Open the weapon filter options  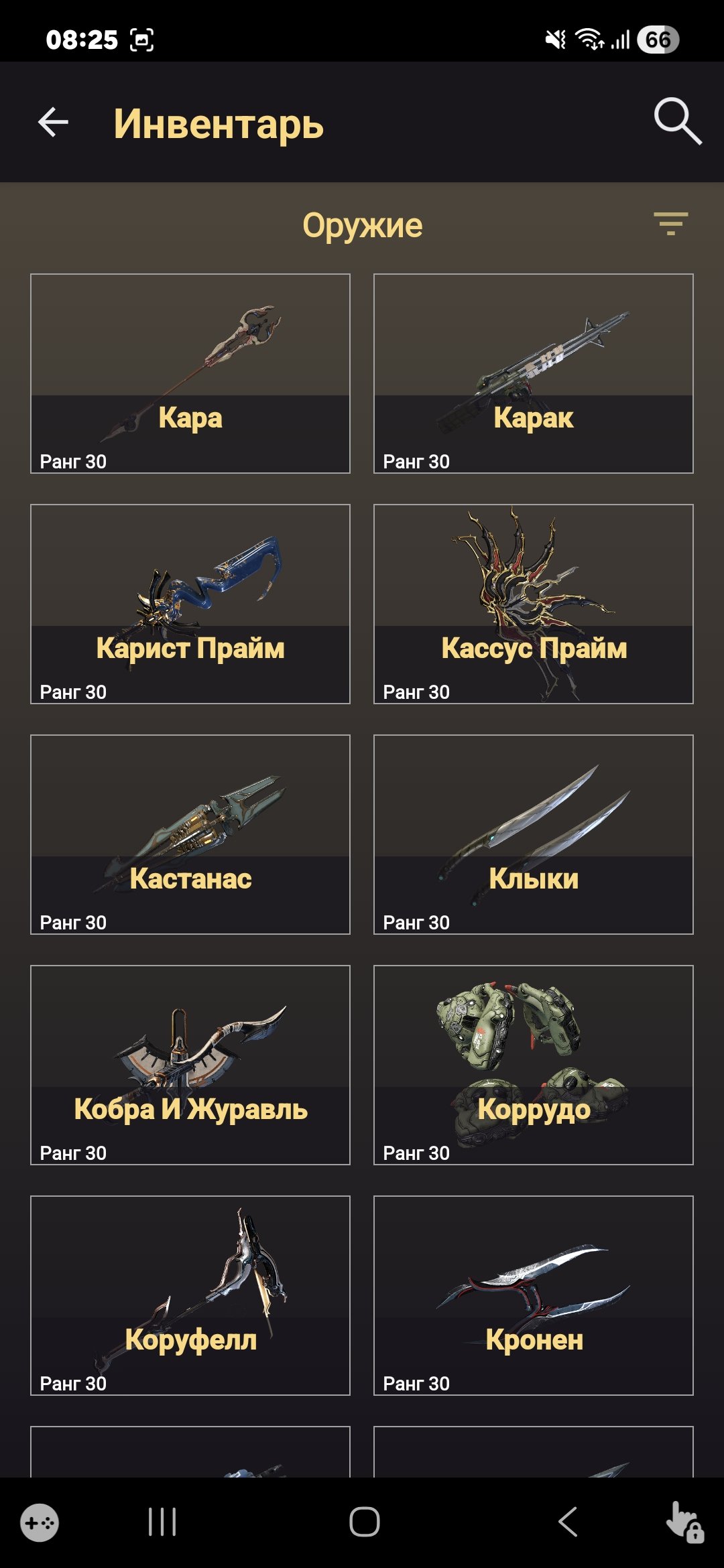click(670, 224)
